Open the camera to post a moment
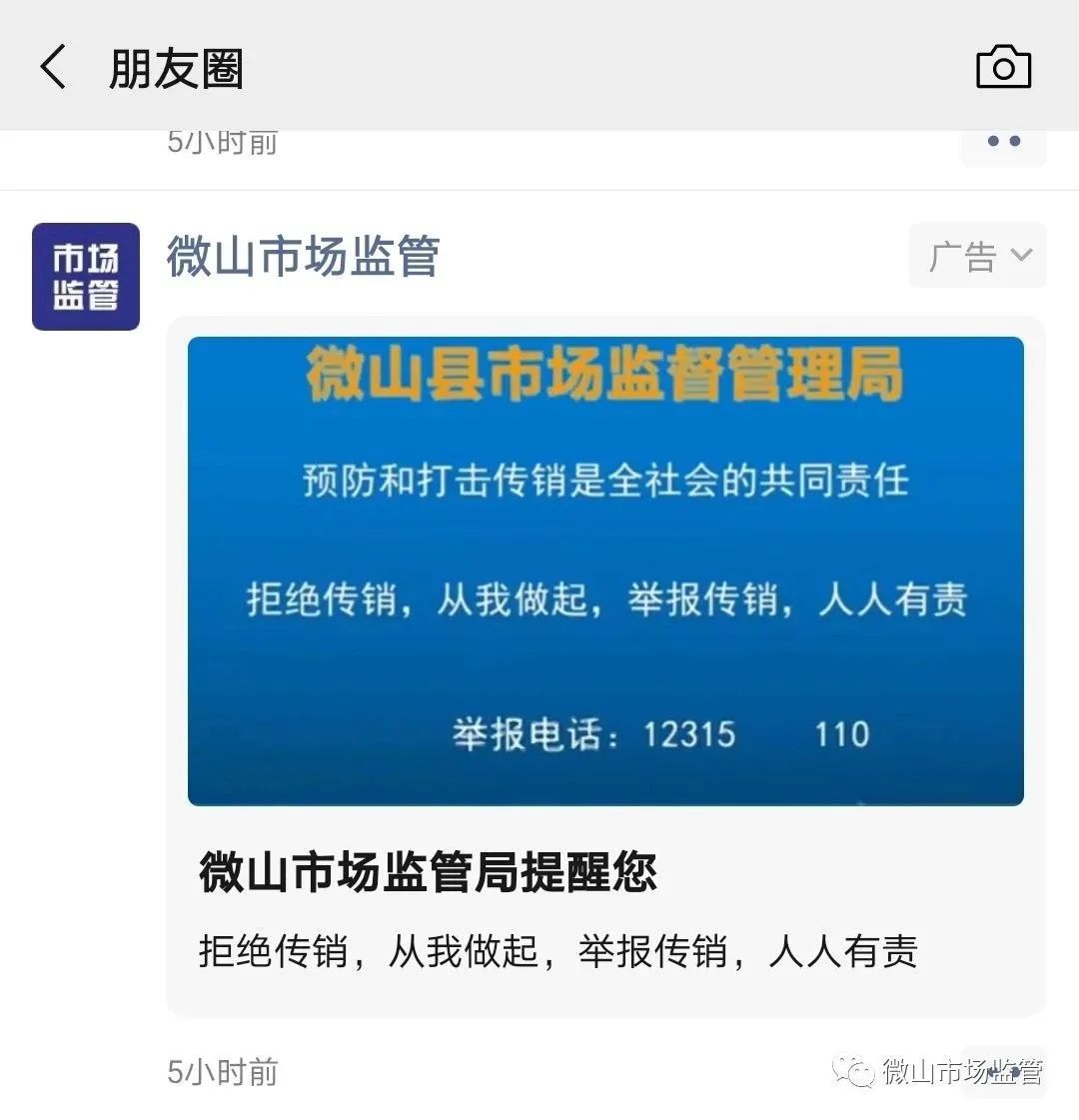Viewport: 1079px width, 1120px height. (1003, 68)
